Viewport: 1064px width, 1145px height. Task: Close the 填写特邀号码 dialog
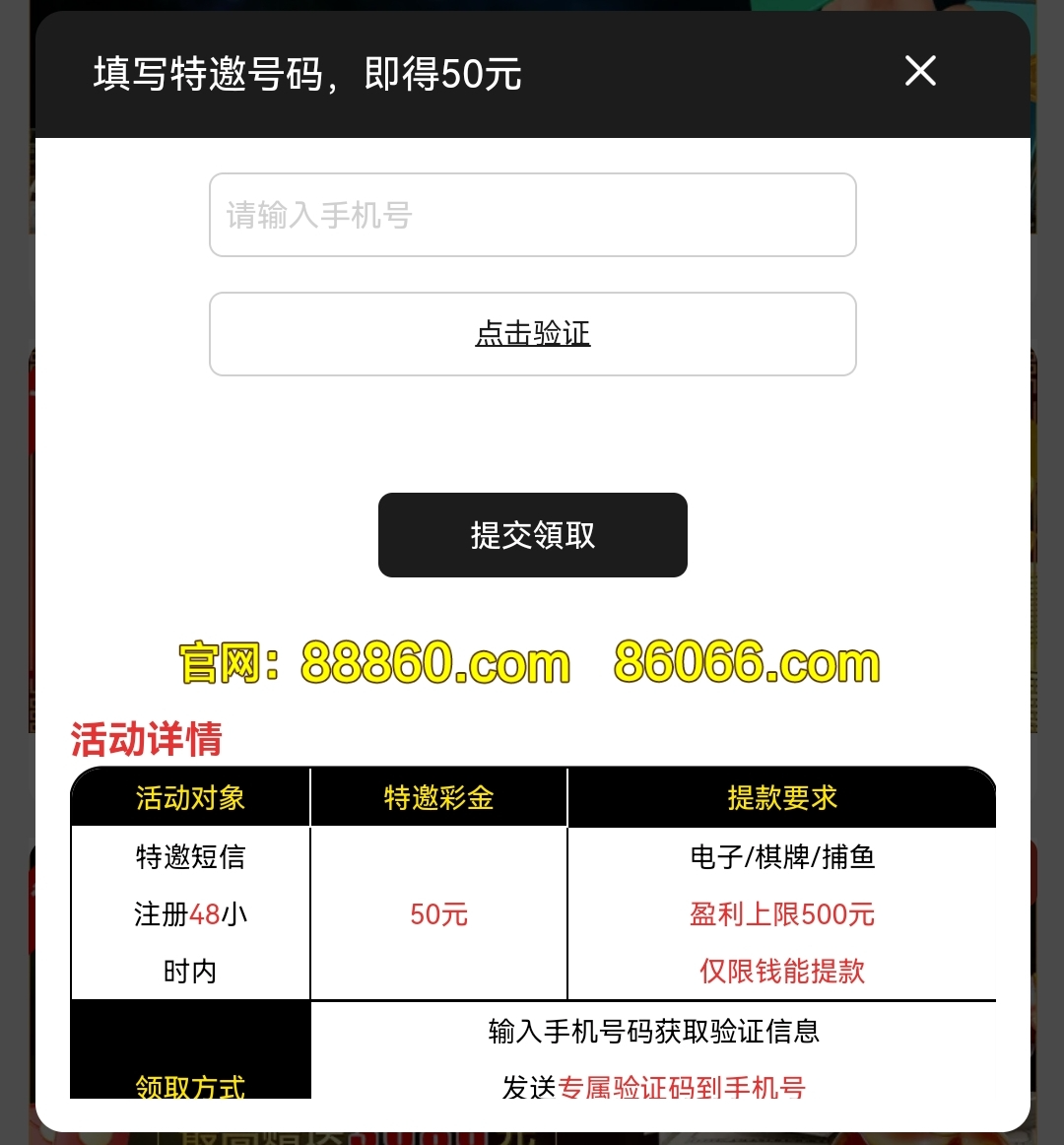coord(920,71)
